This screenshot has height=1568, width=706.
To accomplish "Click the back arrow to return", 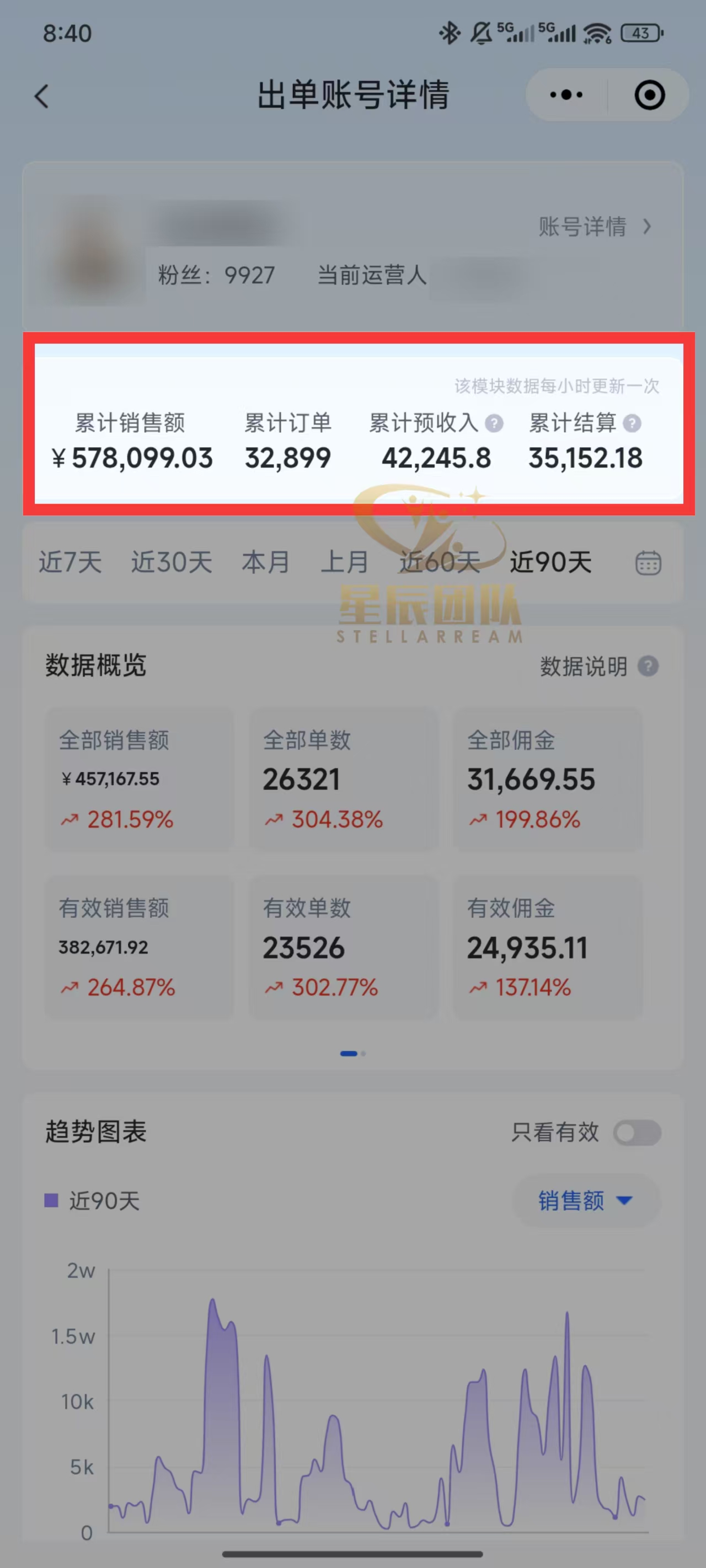I will pos(41,96).
